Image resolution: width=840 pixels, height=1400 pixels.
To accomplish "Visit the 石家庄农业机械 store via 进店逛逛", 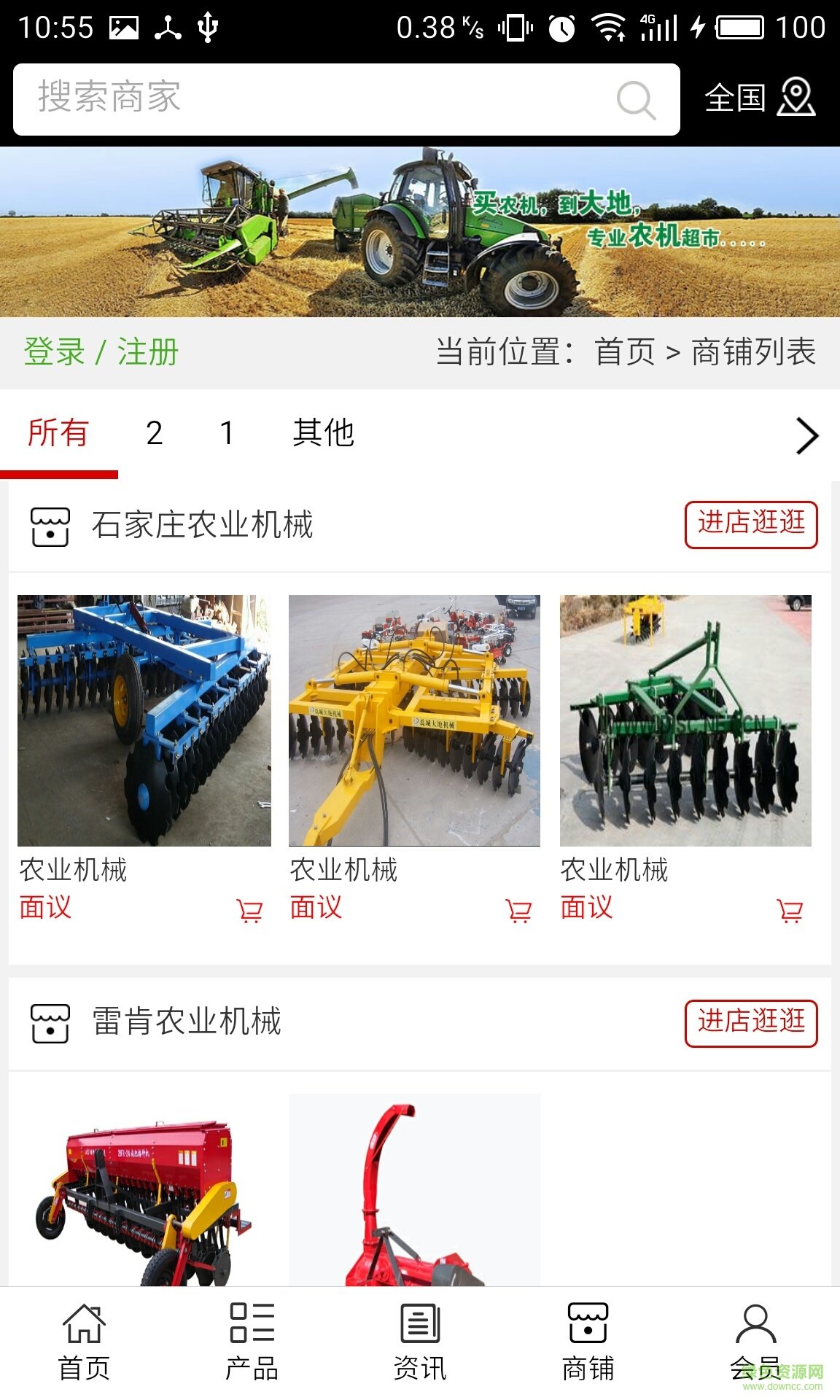I will (750, 524).
